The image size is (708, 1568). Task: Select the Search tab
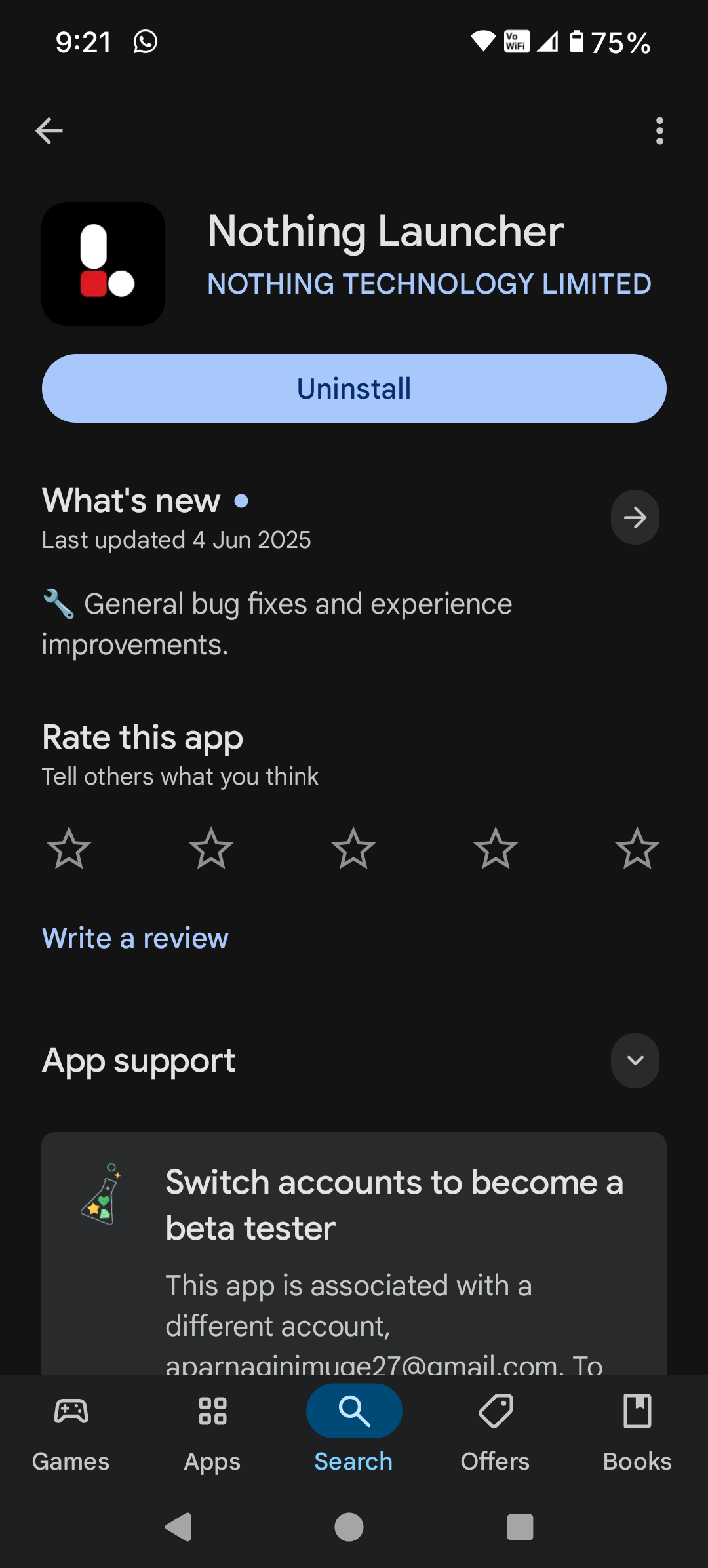pos(354,1432)
